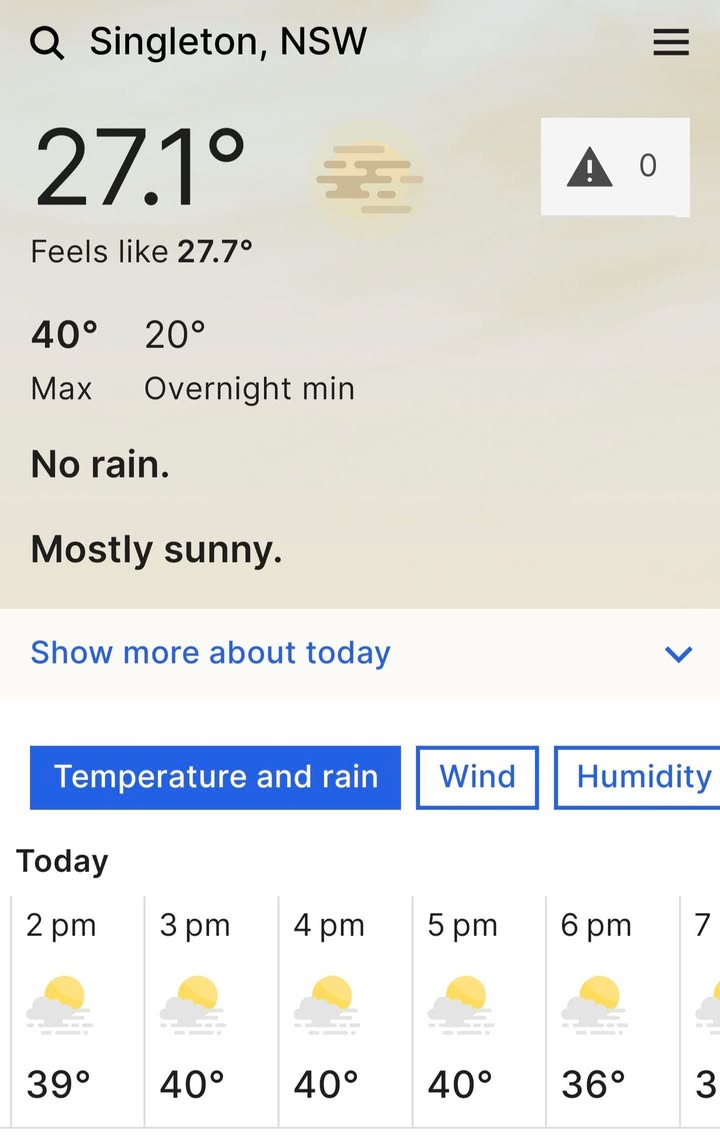Switch to the Humidity tab
Viewport: 720px width, 1139px height.
click(642, 777)
